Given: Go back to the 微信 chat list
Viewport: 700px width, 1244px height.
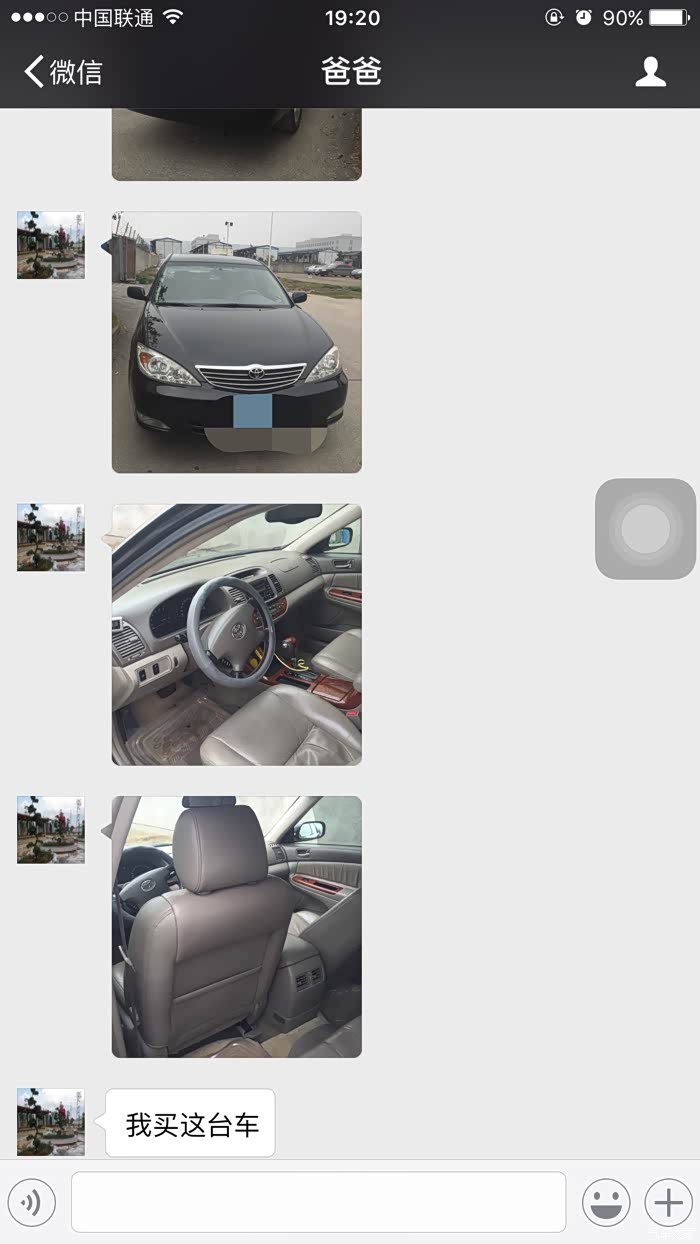Looking at the screenshot, I should (63, 72).
